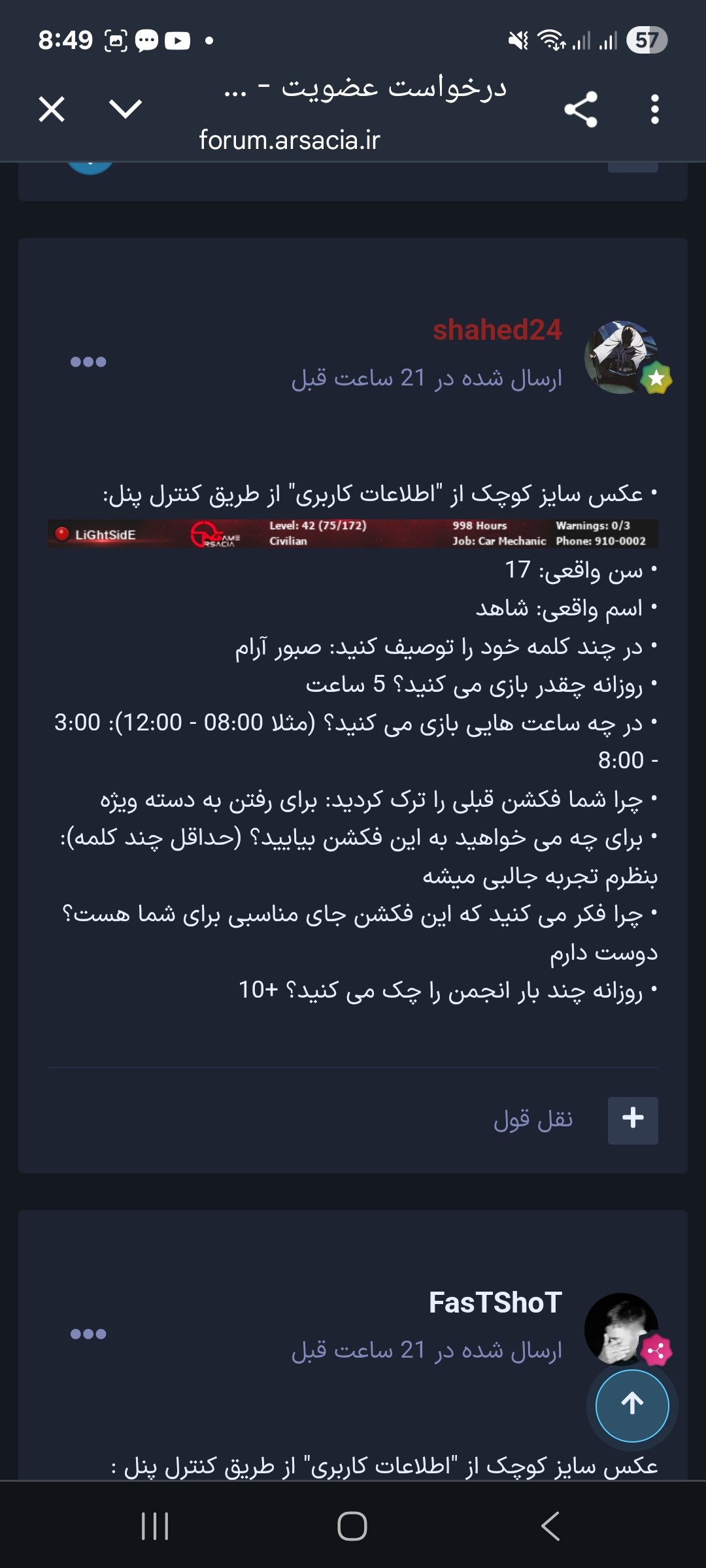Open FasTShoT's profile name link
Viewport: 706px width, 1568px height.
pyautogui.click(x=496, y=1302)
